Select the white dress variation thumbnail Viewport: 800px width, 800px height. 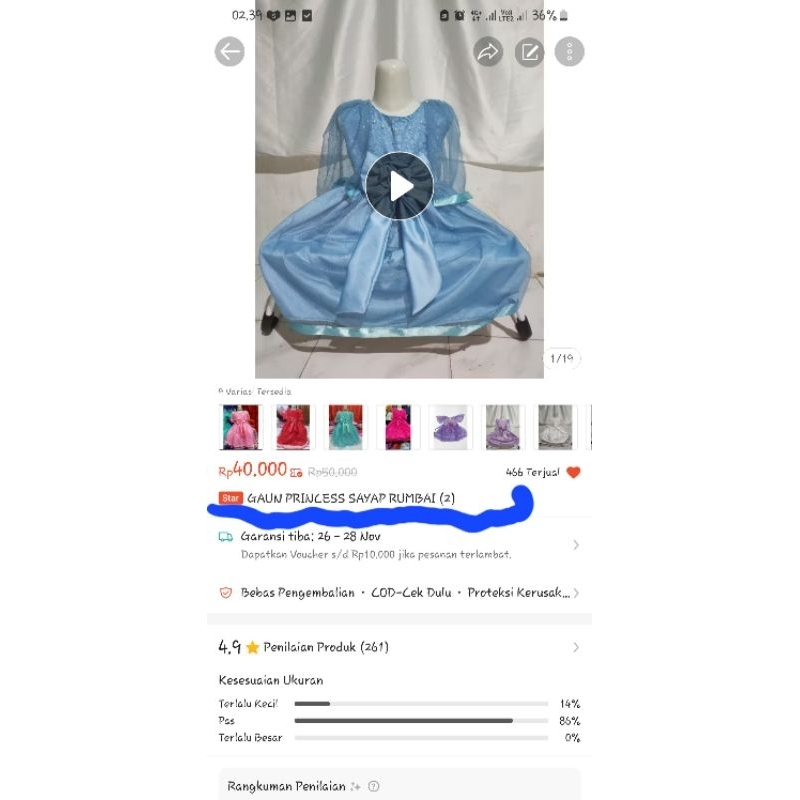tap(555, 427)
